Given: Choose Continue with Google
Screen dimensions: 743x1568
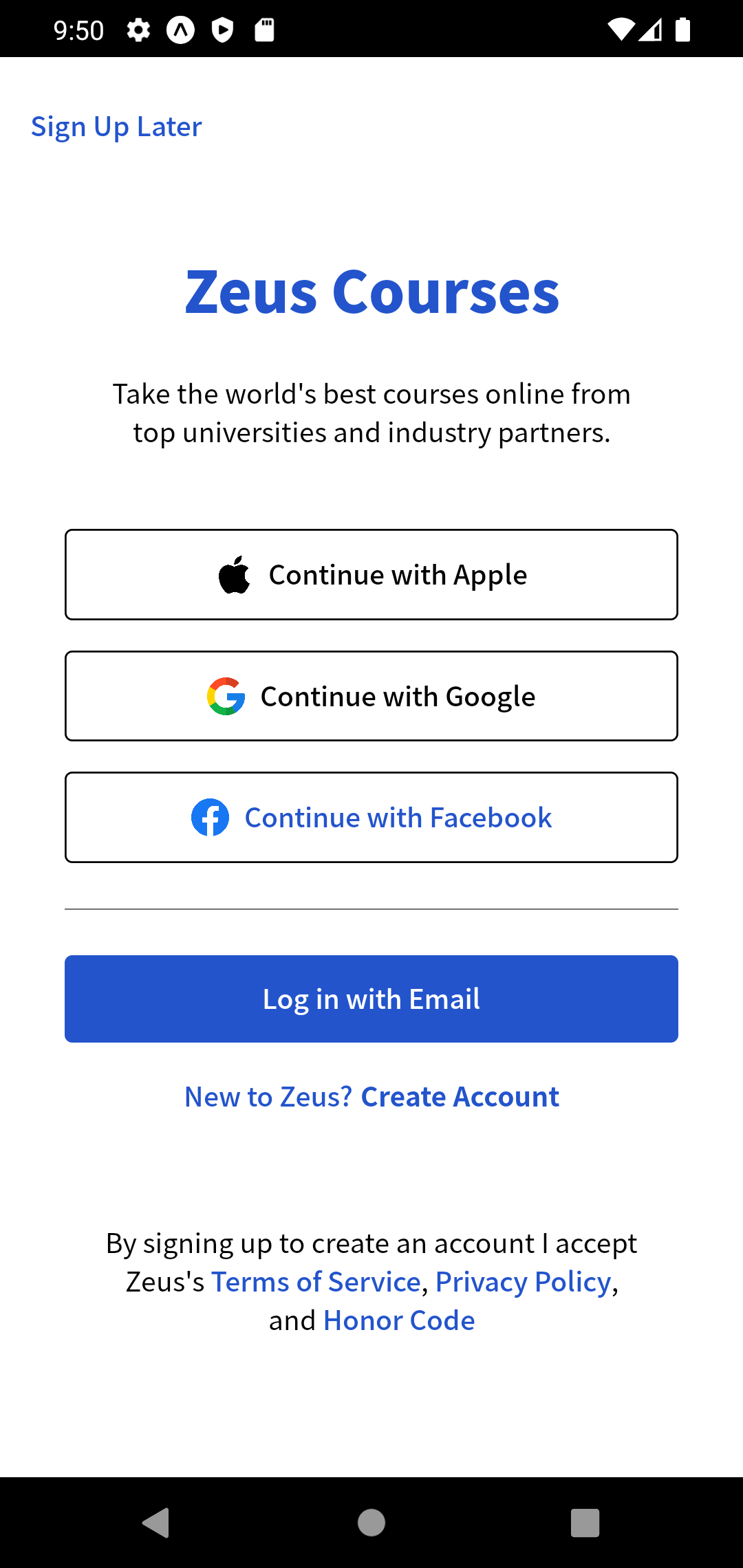Looking at the screenshot, I should pos(371,695).
